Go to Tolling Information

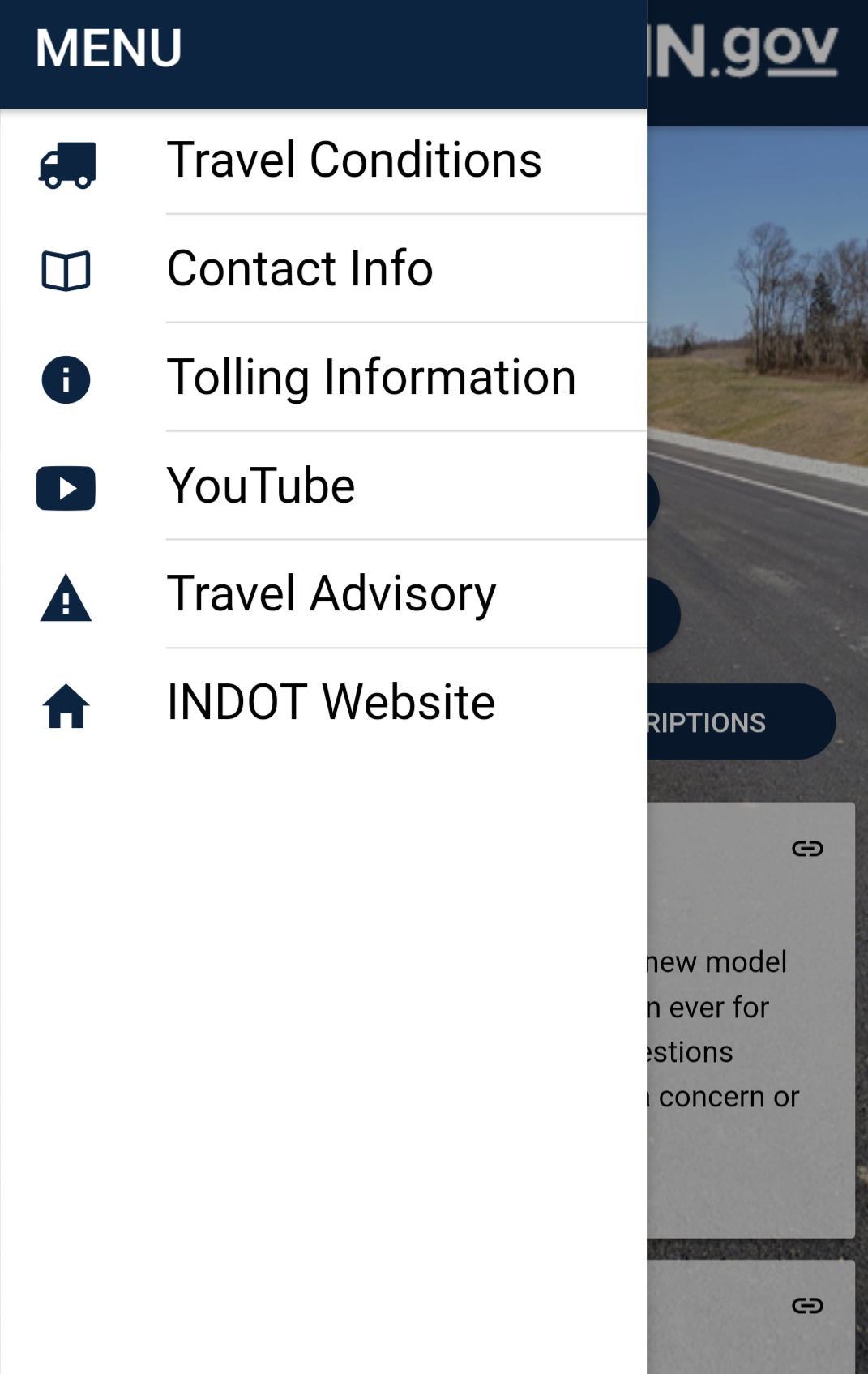(x=371, y=378)
